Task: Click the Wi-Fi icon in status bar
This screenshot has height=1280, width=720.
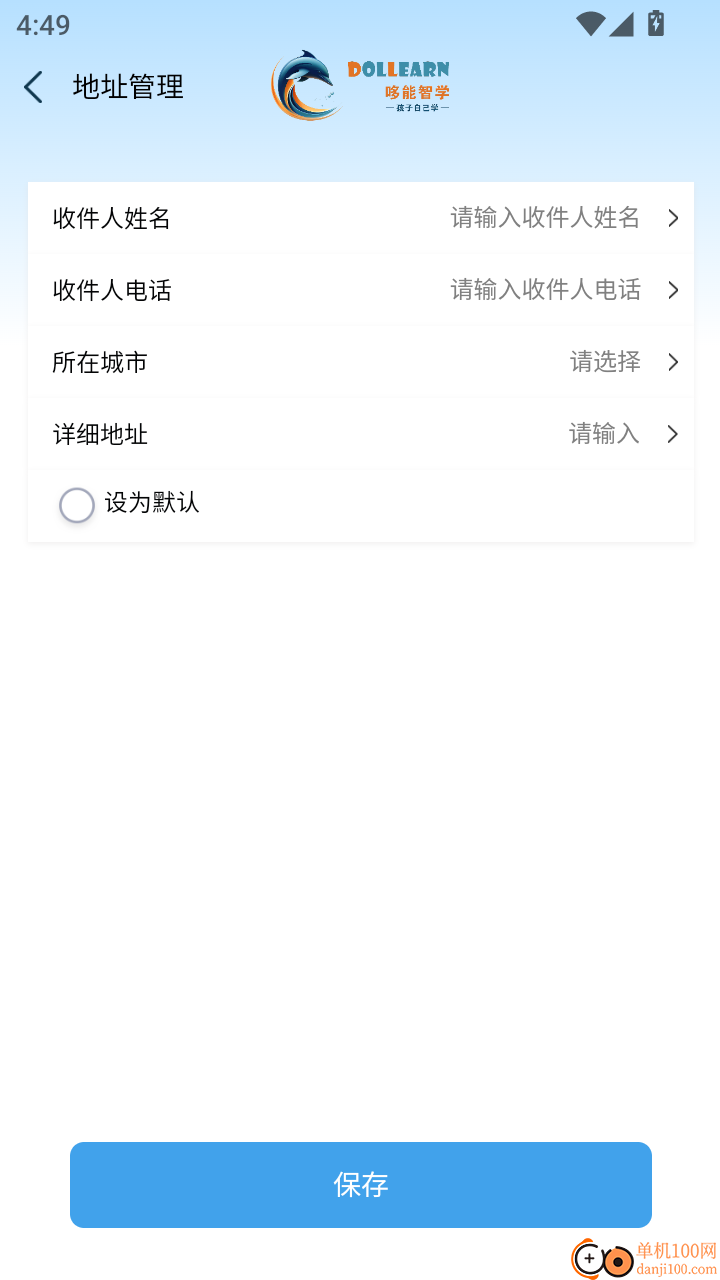Action: tap(592, 22)
